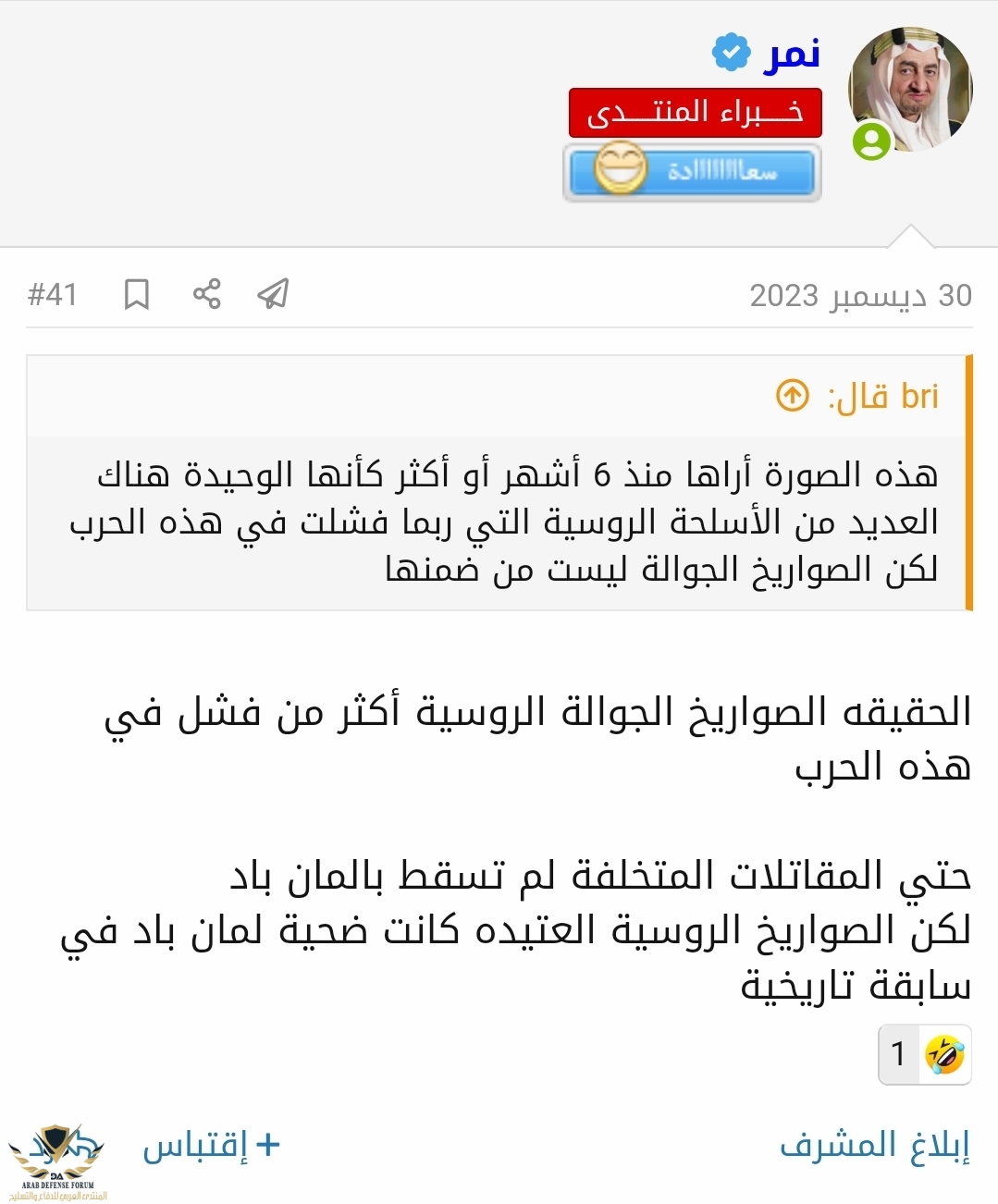Tap إقتباس to quote this post
The width and height of the screenshot is (998, 1204).
[211, 1146]
